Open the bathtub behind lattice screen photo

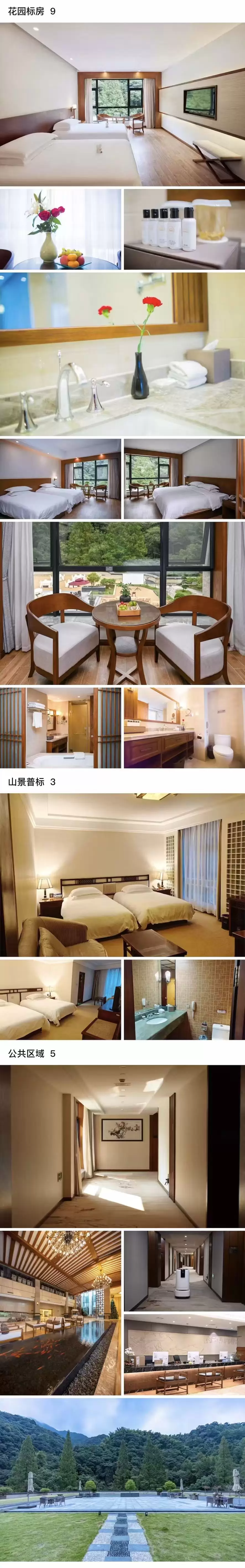60,727
